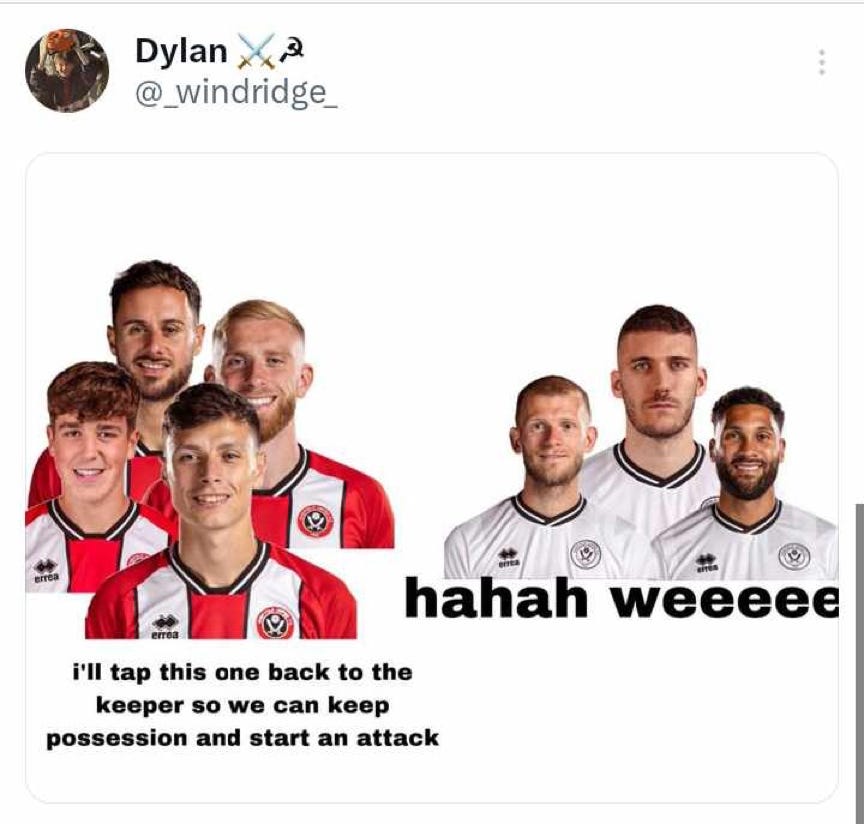Screen dimensions: 864x824
Task: View the attached meme image
Action: pyautogui.click(x=431, y=478)
